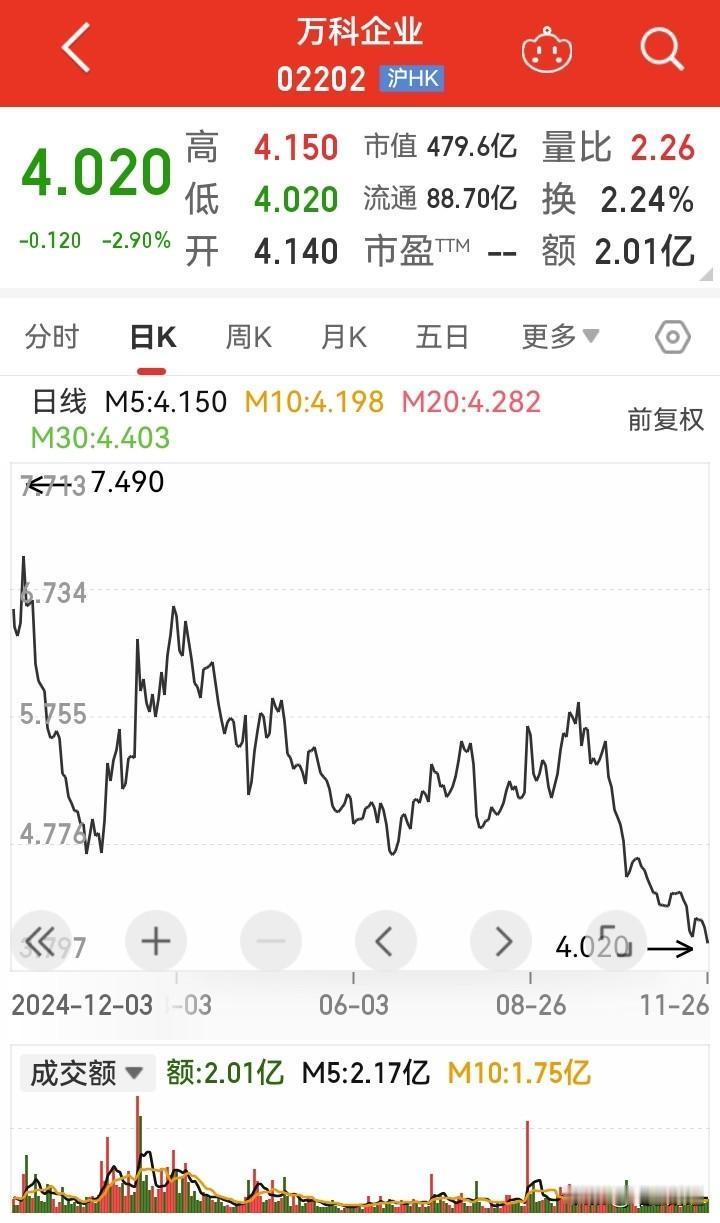Move chart right with right chevron button
Screen dimensions: 720x1223
click(x=501, y=941)
